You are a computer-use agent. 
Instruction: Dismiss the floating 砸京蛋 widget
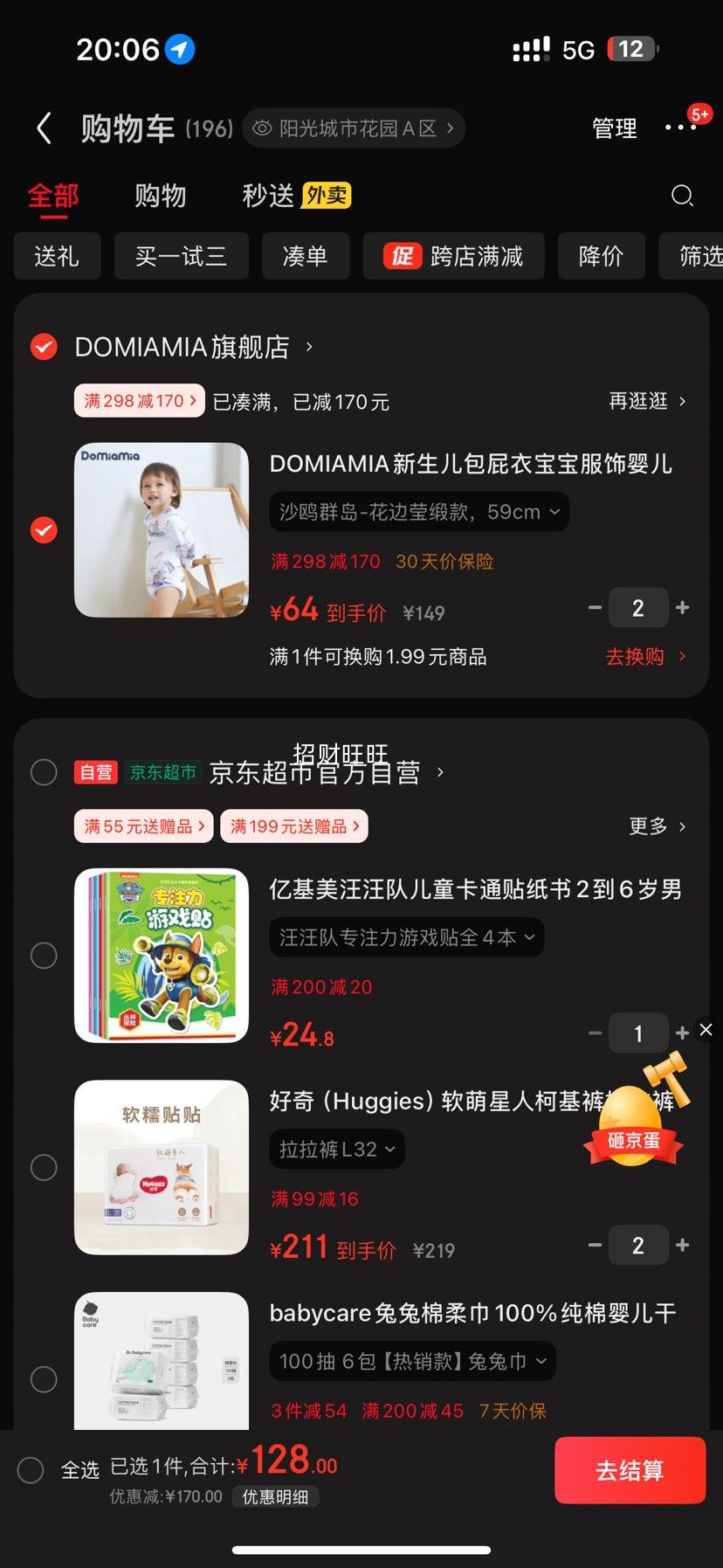[706, 1030]
